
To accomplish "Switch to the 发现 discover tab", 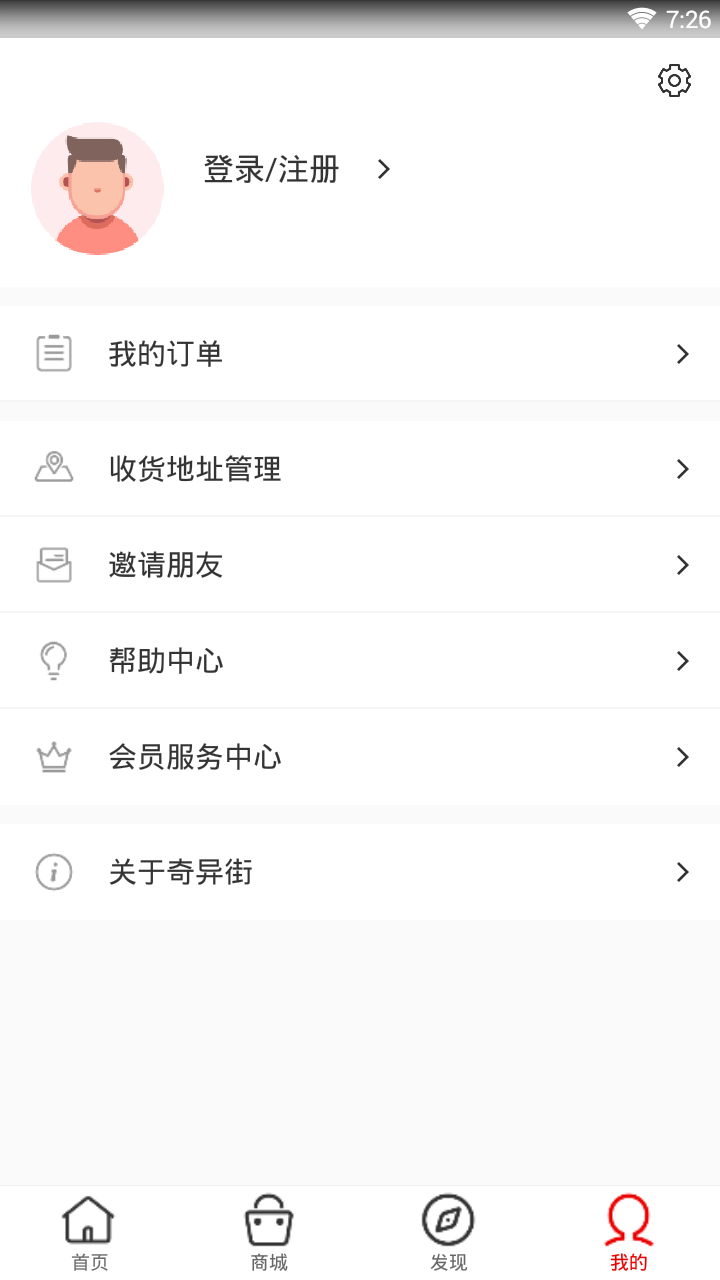I will coord(448,1233).
